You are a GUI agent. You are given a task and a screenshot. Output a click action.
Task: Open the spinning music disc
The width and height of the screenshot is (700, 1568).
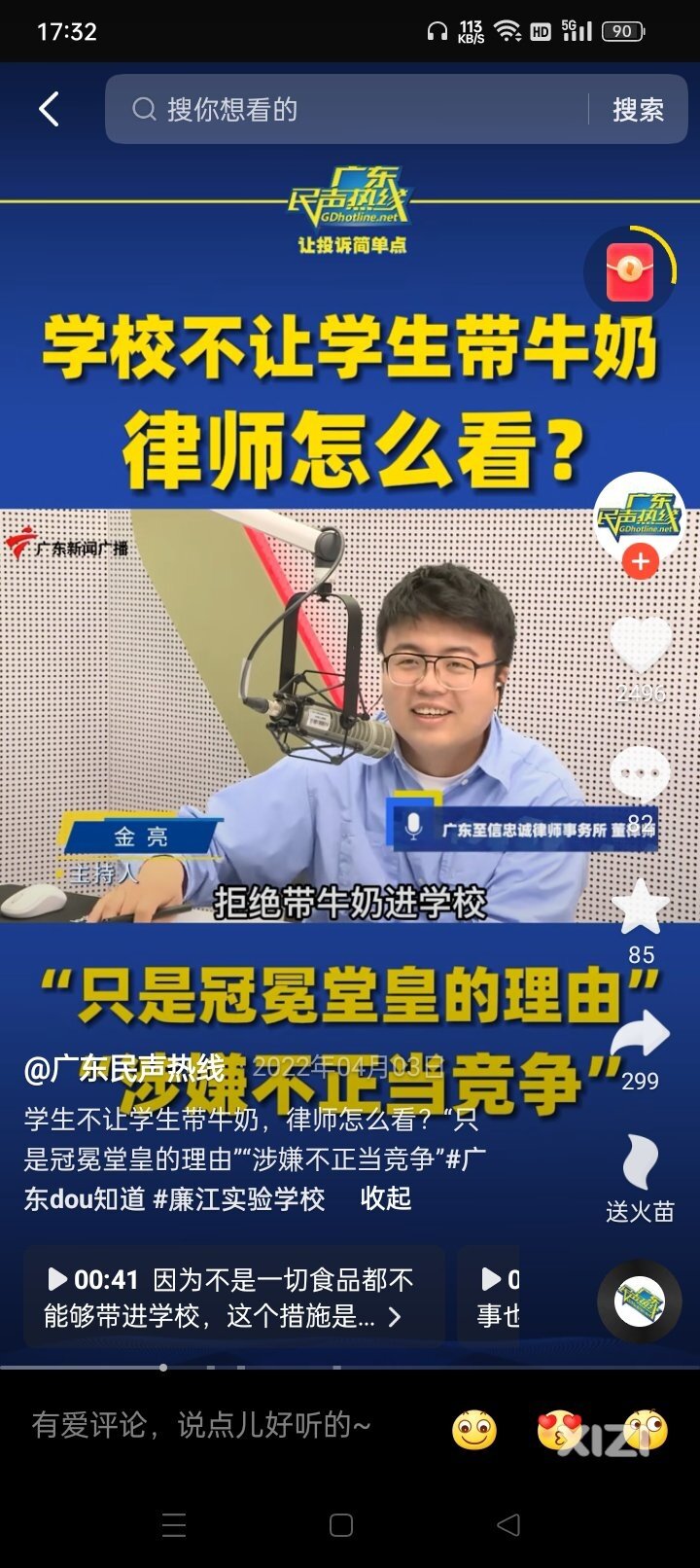click(639, 1301)
